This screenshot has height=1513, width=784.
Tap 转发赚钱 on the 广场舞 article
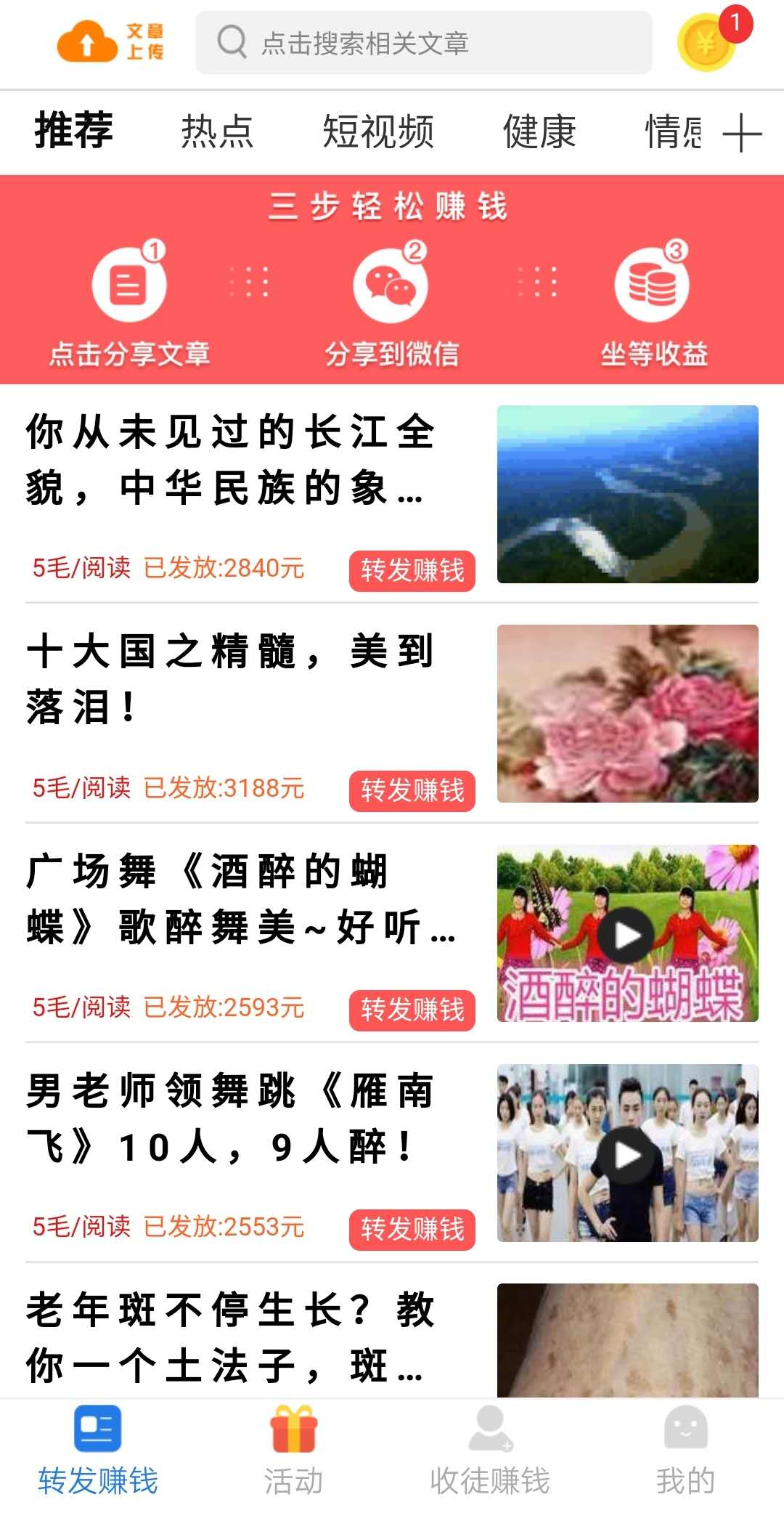pyautogui.click(x=412, y=1010)
